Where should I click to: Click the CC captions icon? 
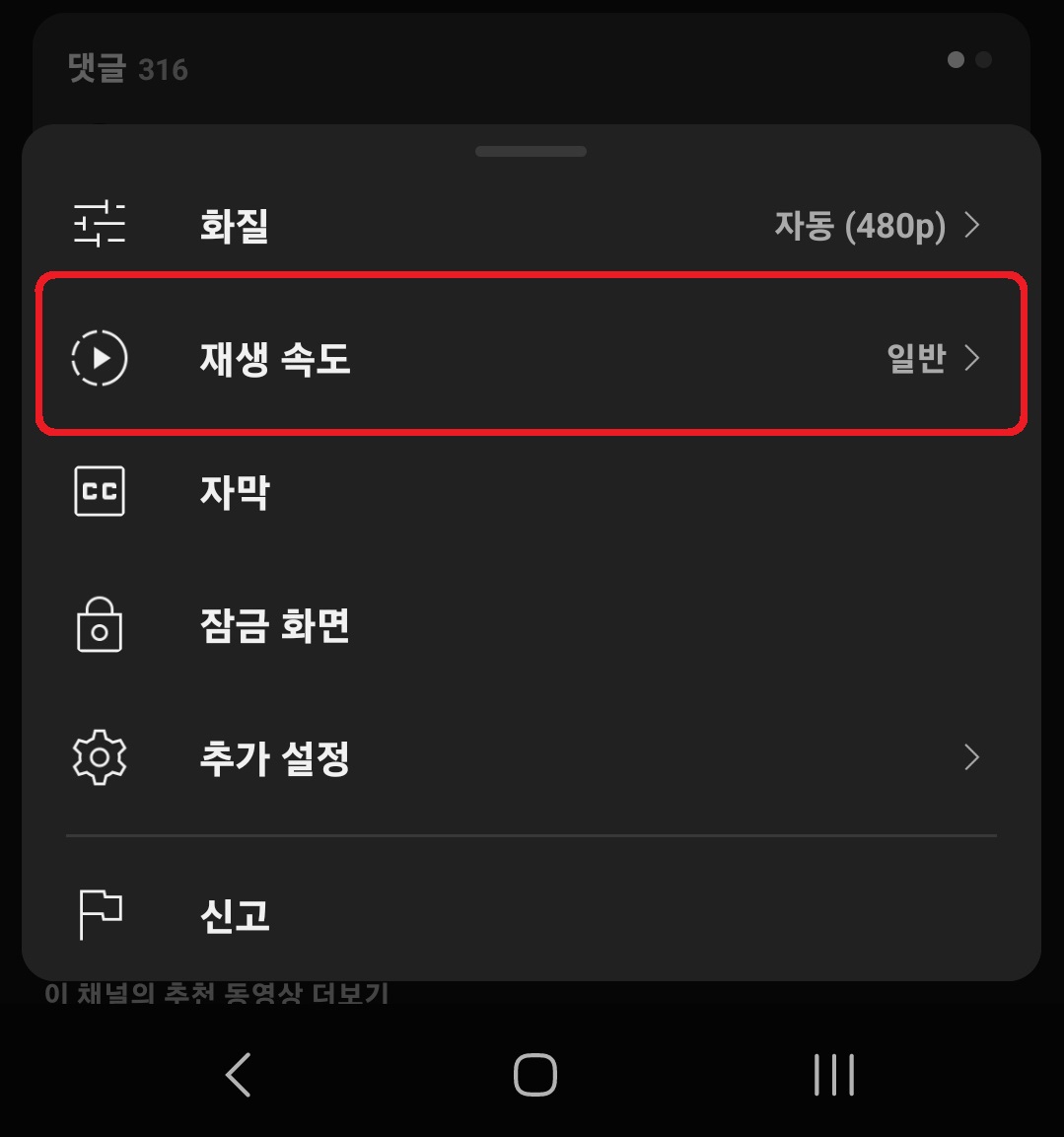coord(99,490)
